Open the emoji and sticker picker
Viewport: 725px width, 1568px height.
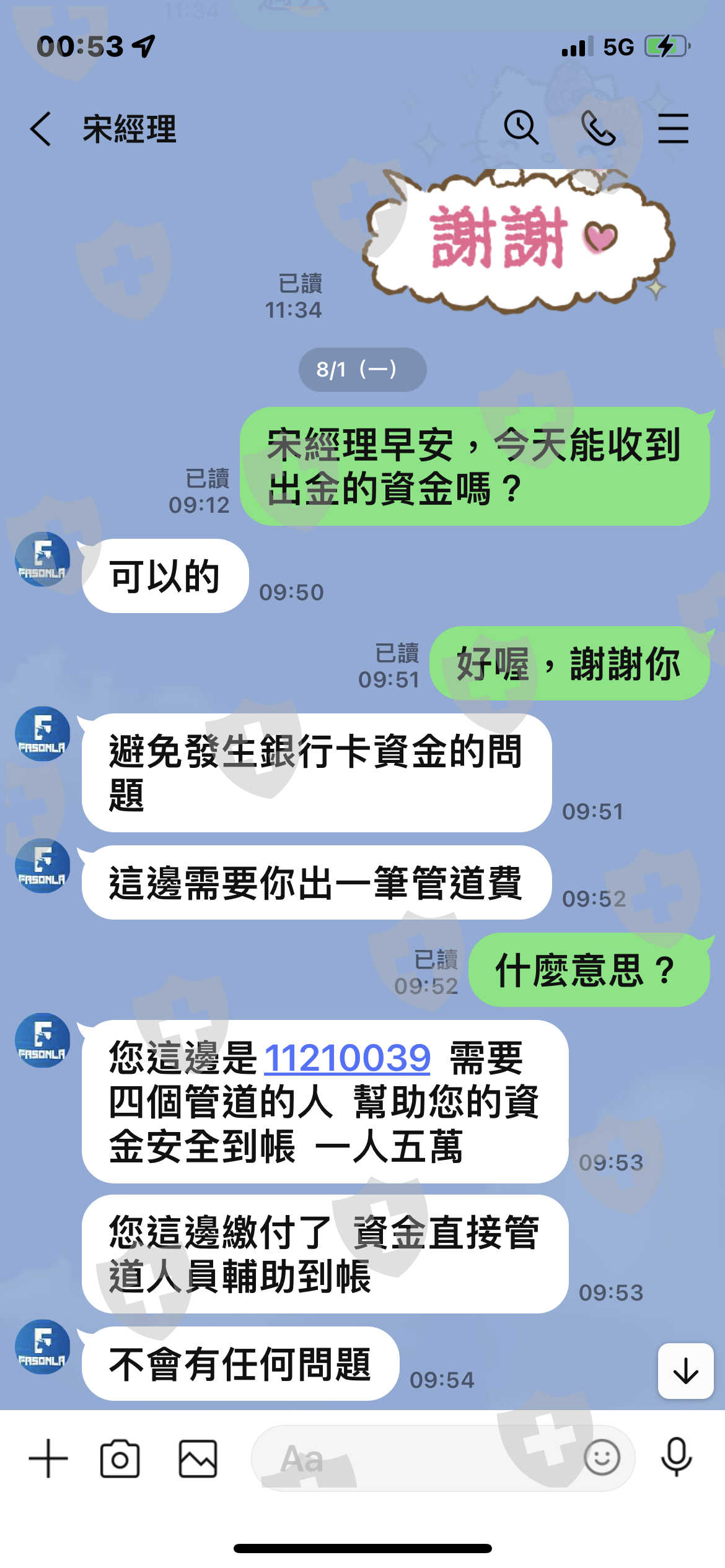(x=602, y=1457)
